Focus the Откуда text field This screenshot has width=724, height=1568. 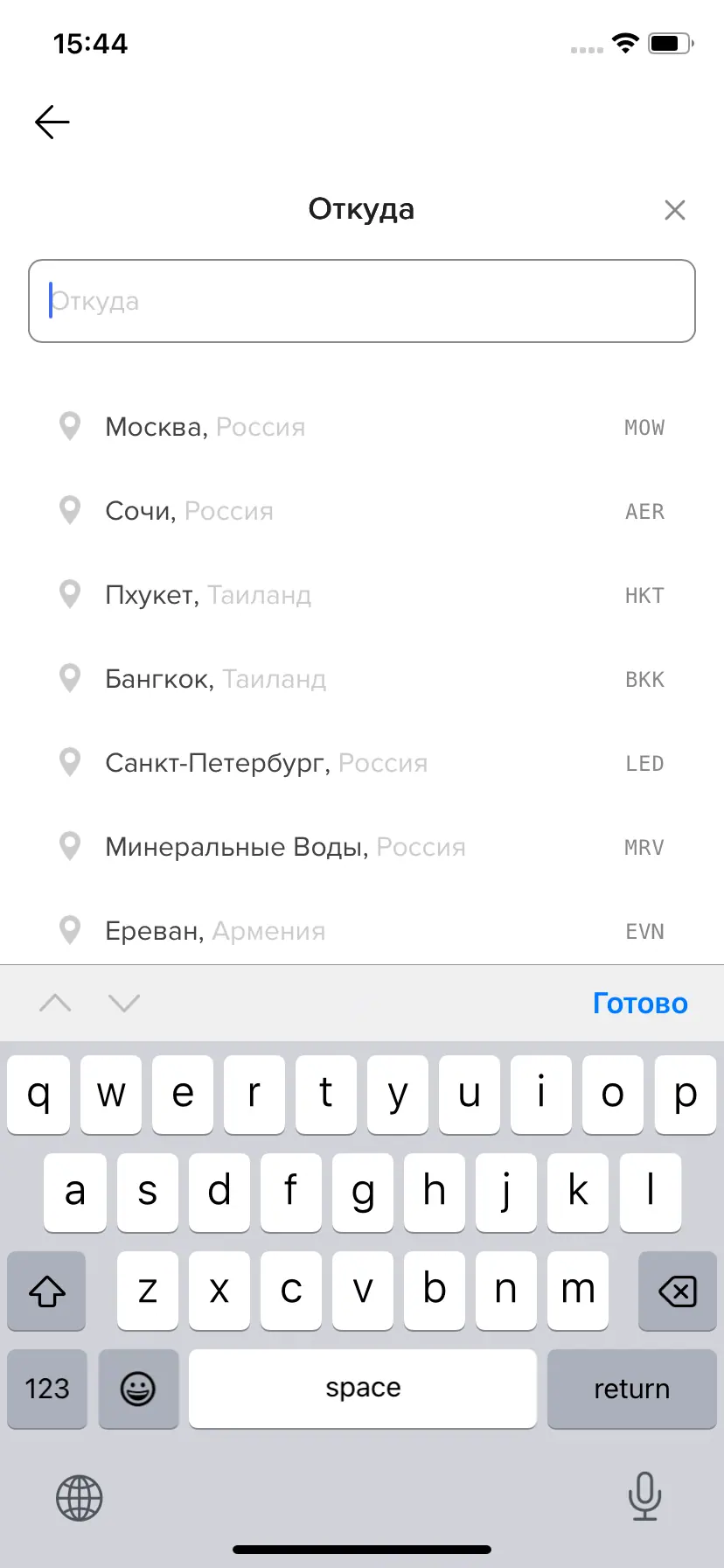pos(362,301)
